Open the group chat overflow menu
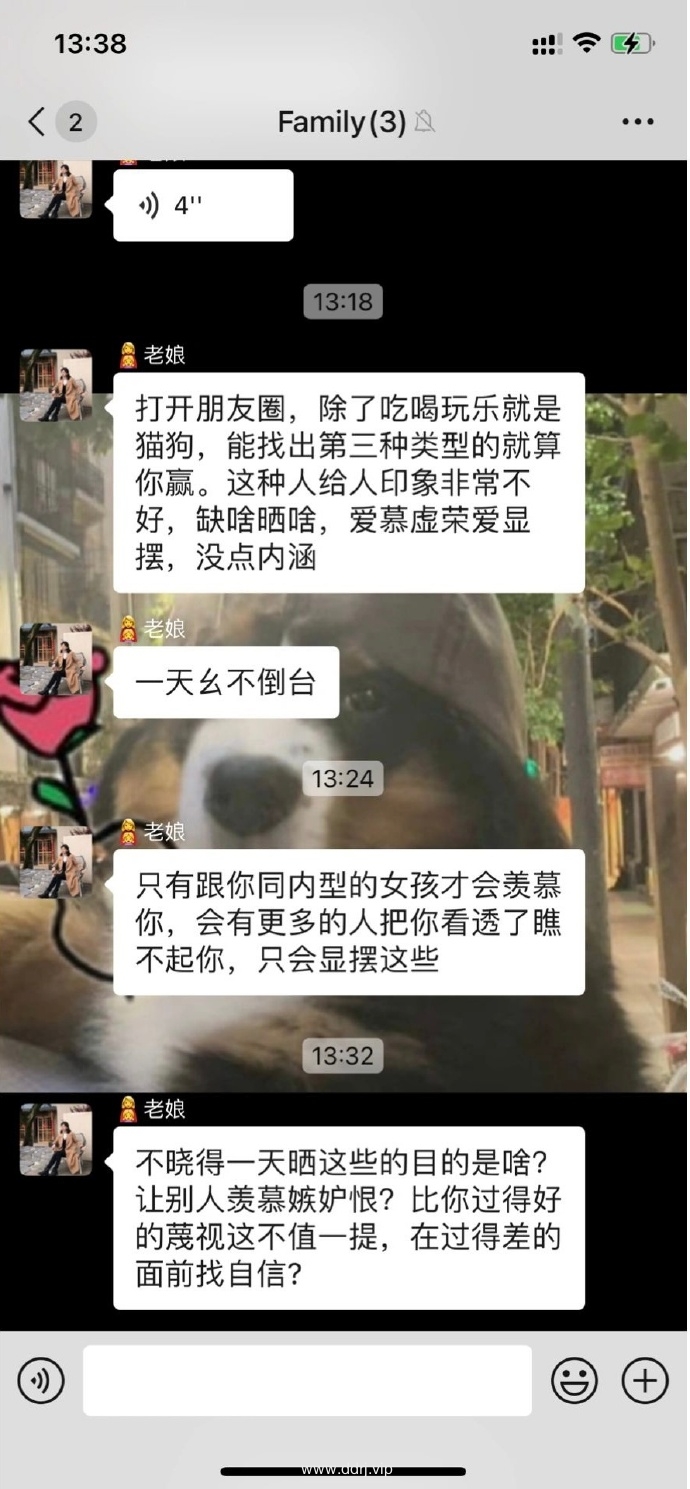 pyautogui.click(x=637, y=122)
